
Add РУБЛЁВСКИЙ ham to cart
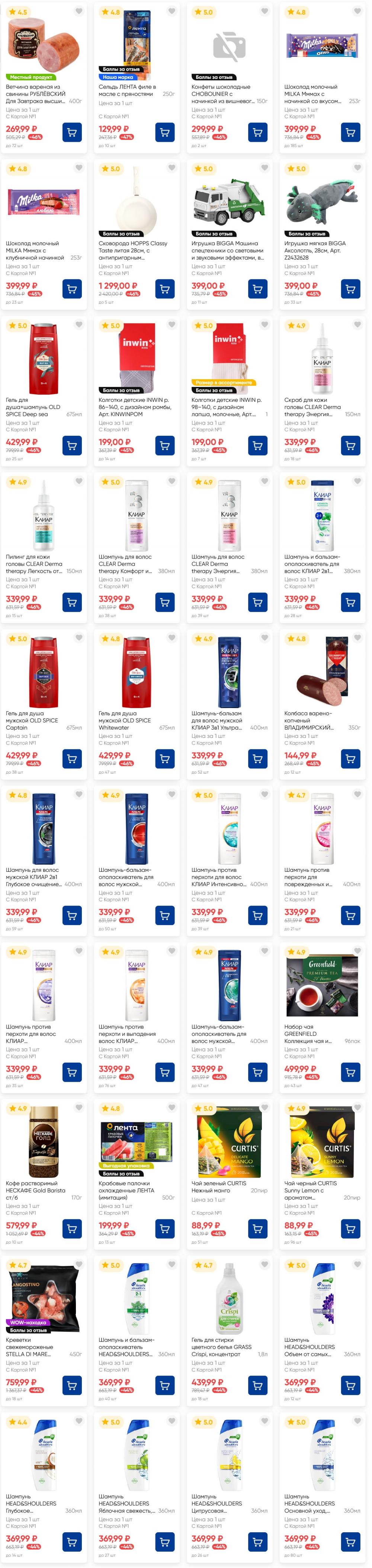coord(72,132)
